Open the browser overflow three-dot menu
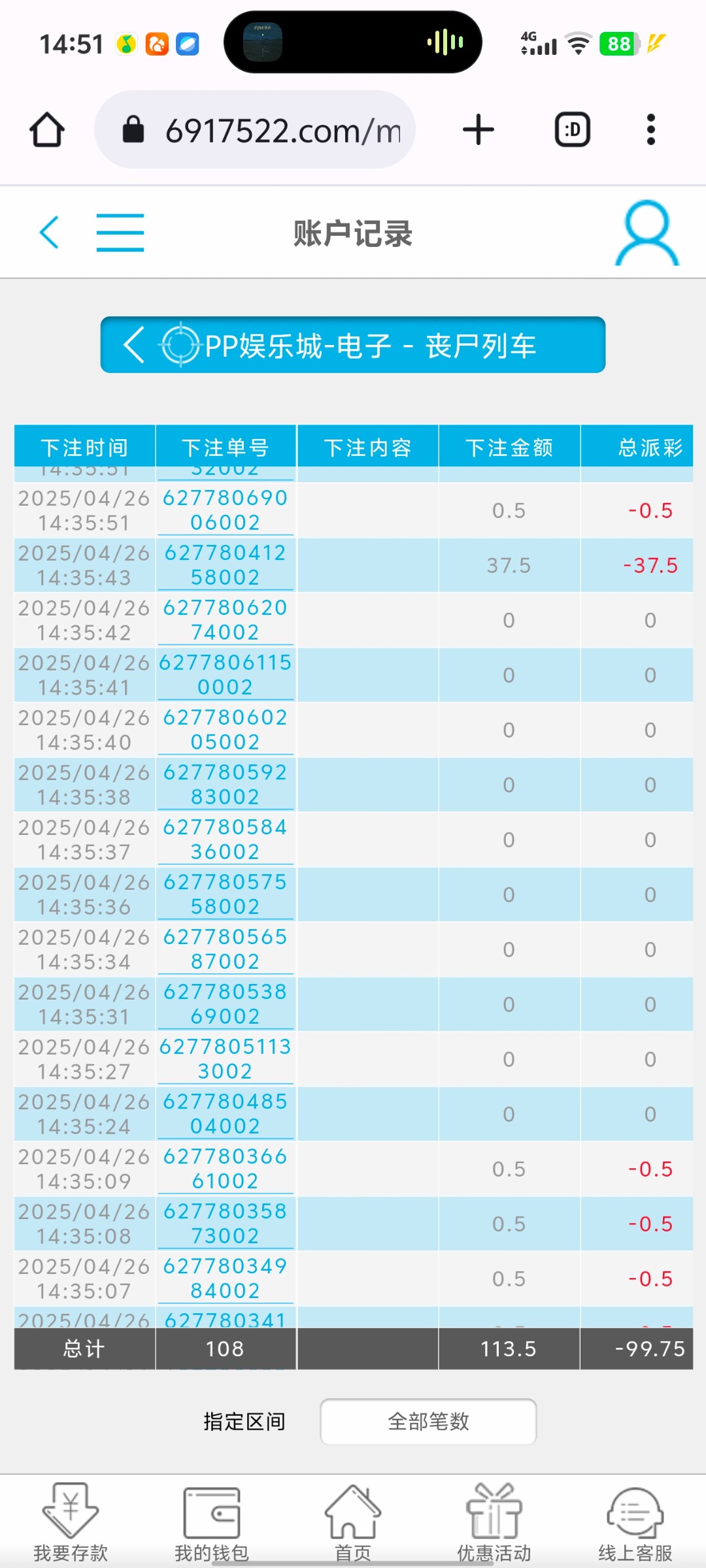Viewport: 706px width, 1568px height. point(650,129)
